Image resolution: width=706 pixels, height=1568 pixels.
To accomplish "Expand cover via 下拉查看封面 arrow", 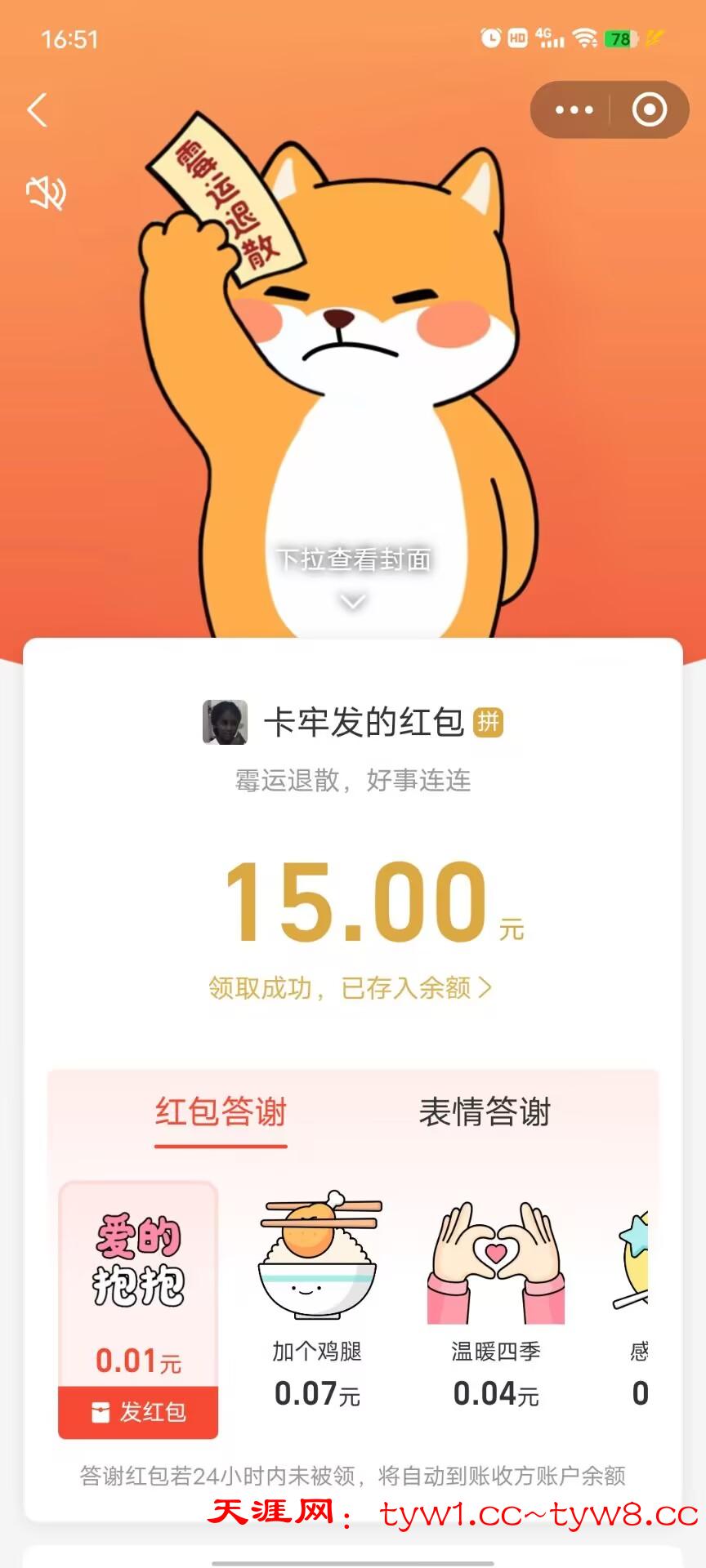I will [352, 603].
